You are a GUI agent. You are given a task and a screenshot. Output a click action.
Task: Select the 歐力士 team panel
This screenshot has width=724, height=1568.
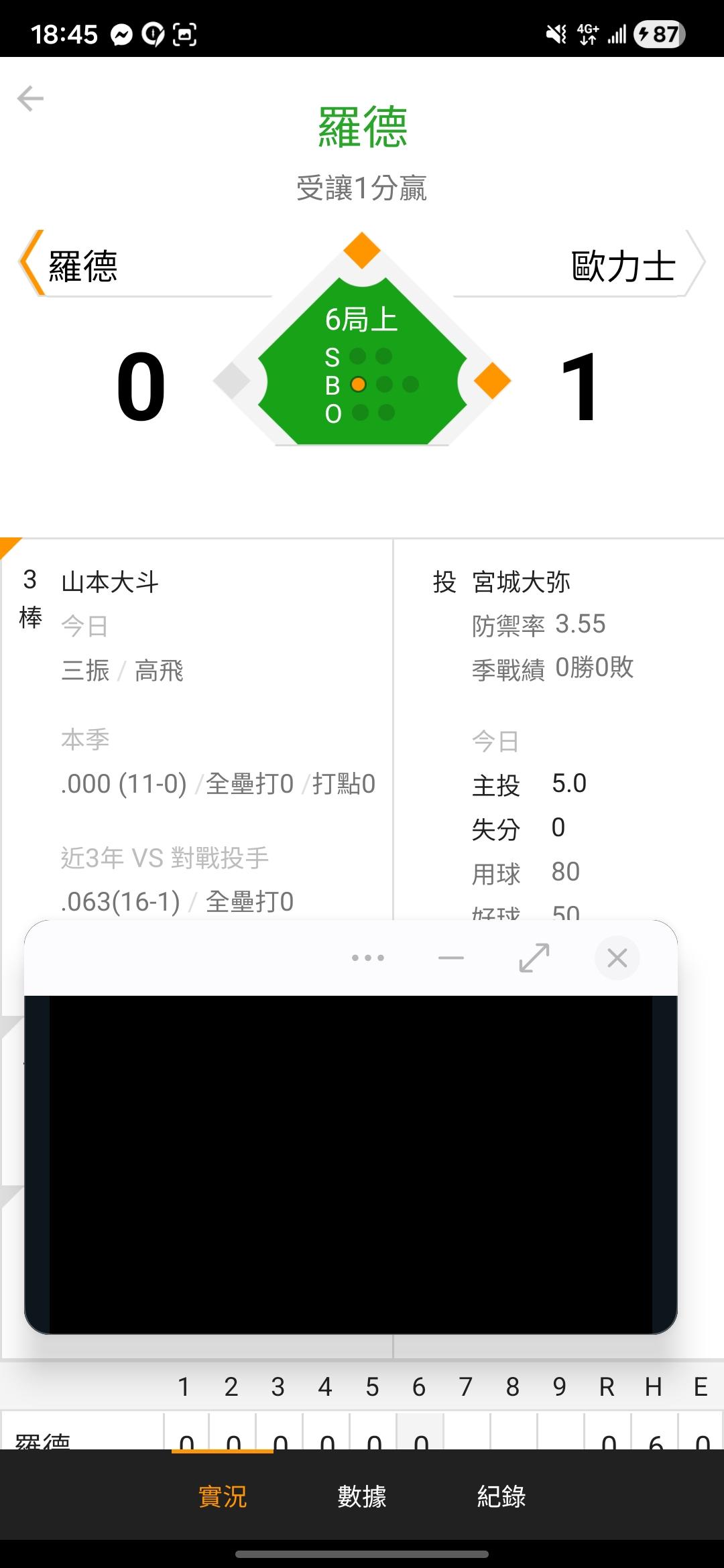click(x=580, y=263)
